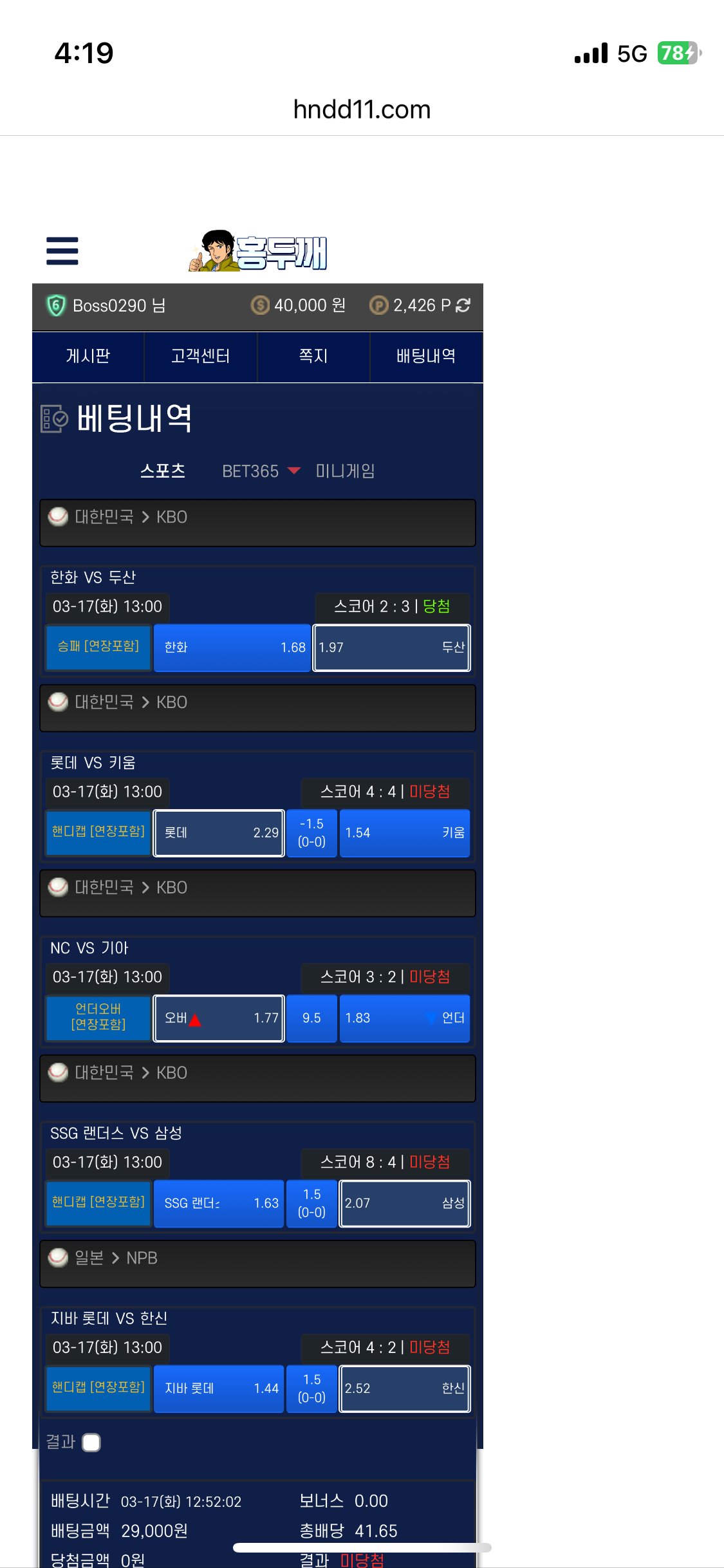The image size is (724, 1568).
Task: Open 쪽지 messages
Action: point(313,357)
